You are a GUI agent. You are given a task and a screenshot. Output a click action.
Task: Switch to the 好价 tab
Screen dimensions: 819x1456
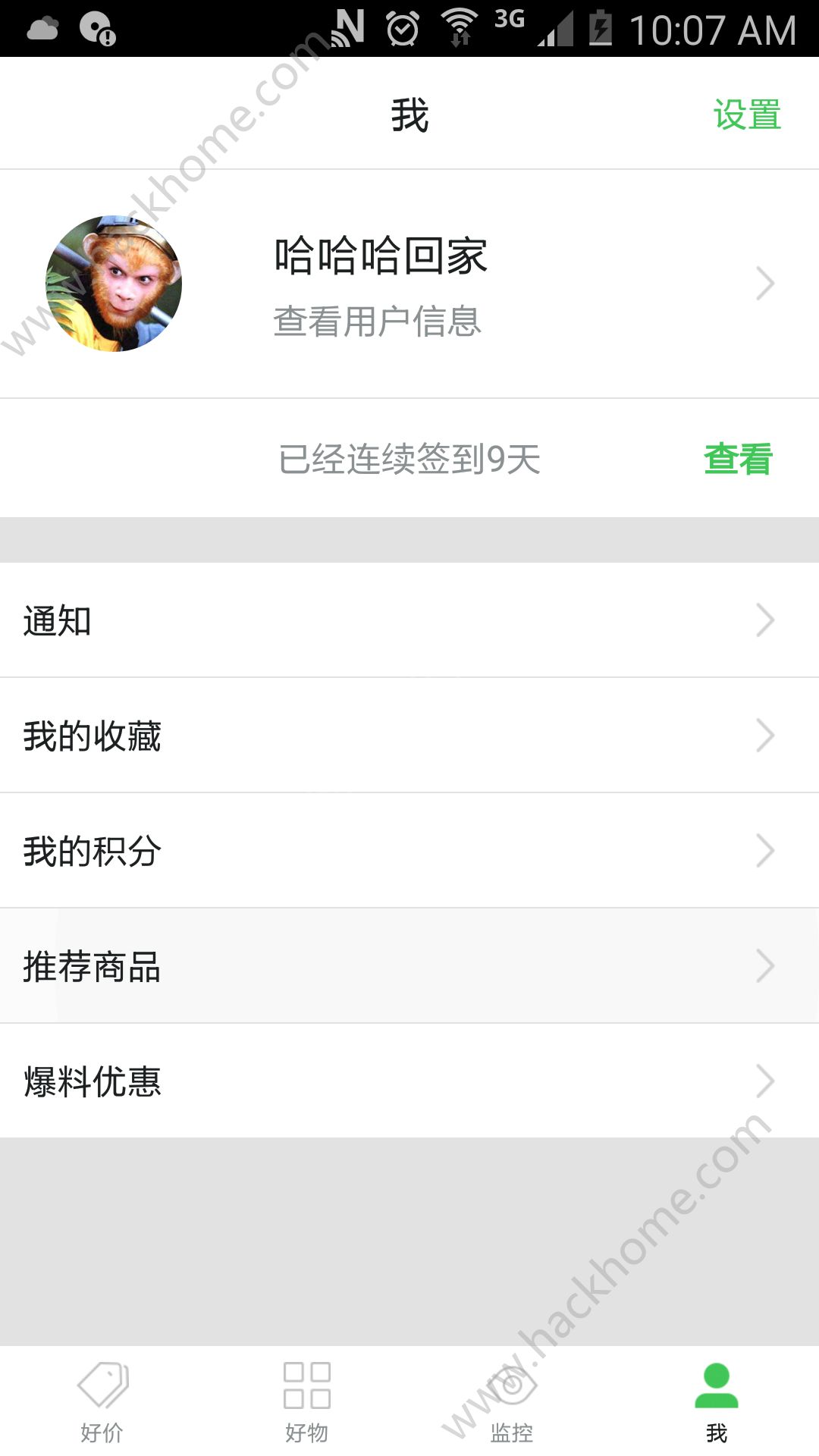(x=102, y=1401)
